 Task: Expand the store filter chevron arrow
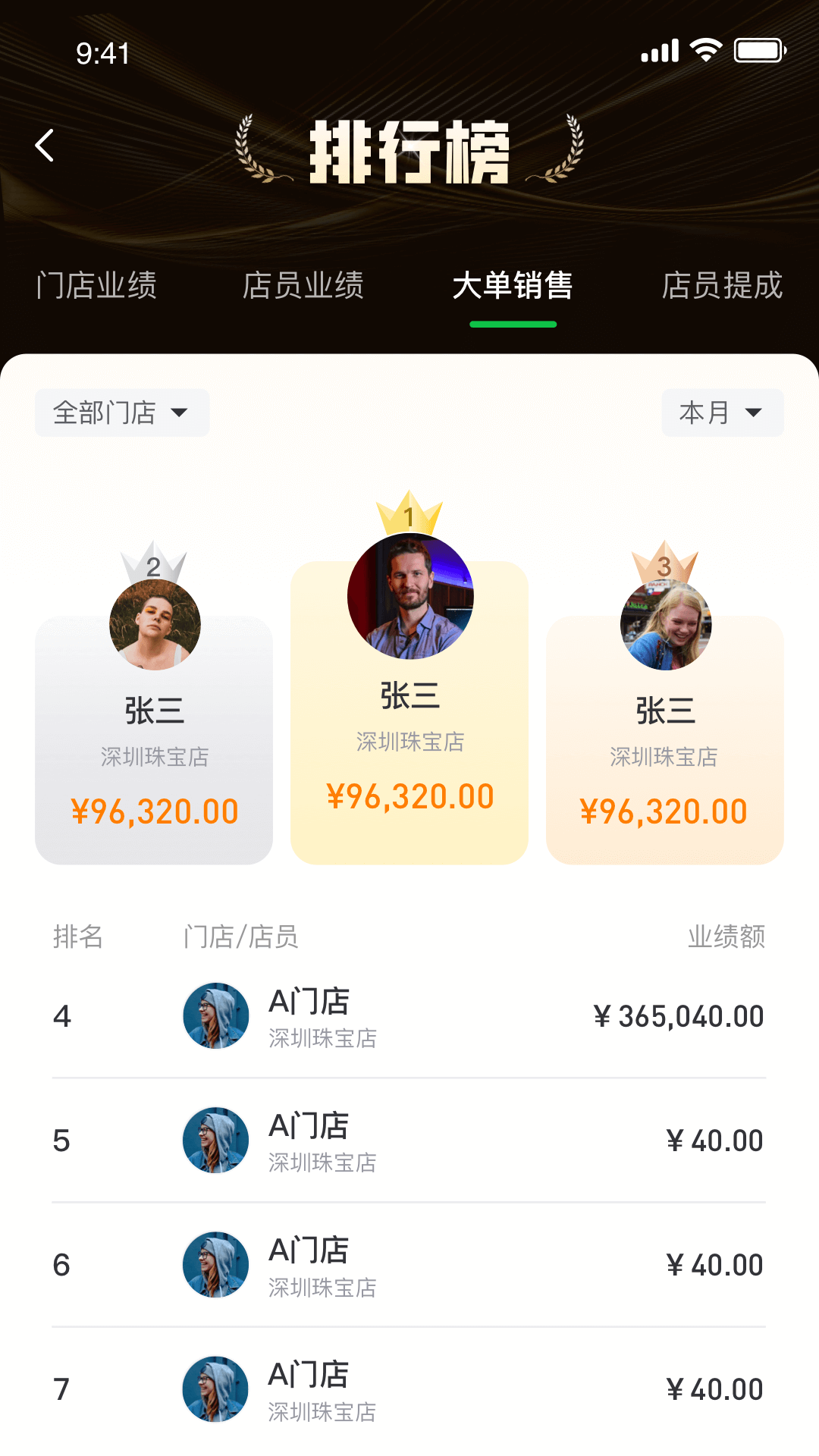point(179,413)
